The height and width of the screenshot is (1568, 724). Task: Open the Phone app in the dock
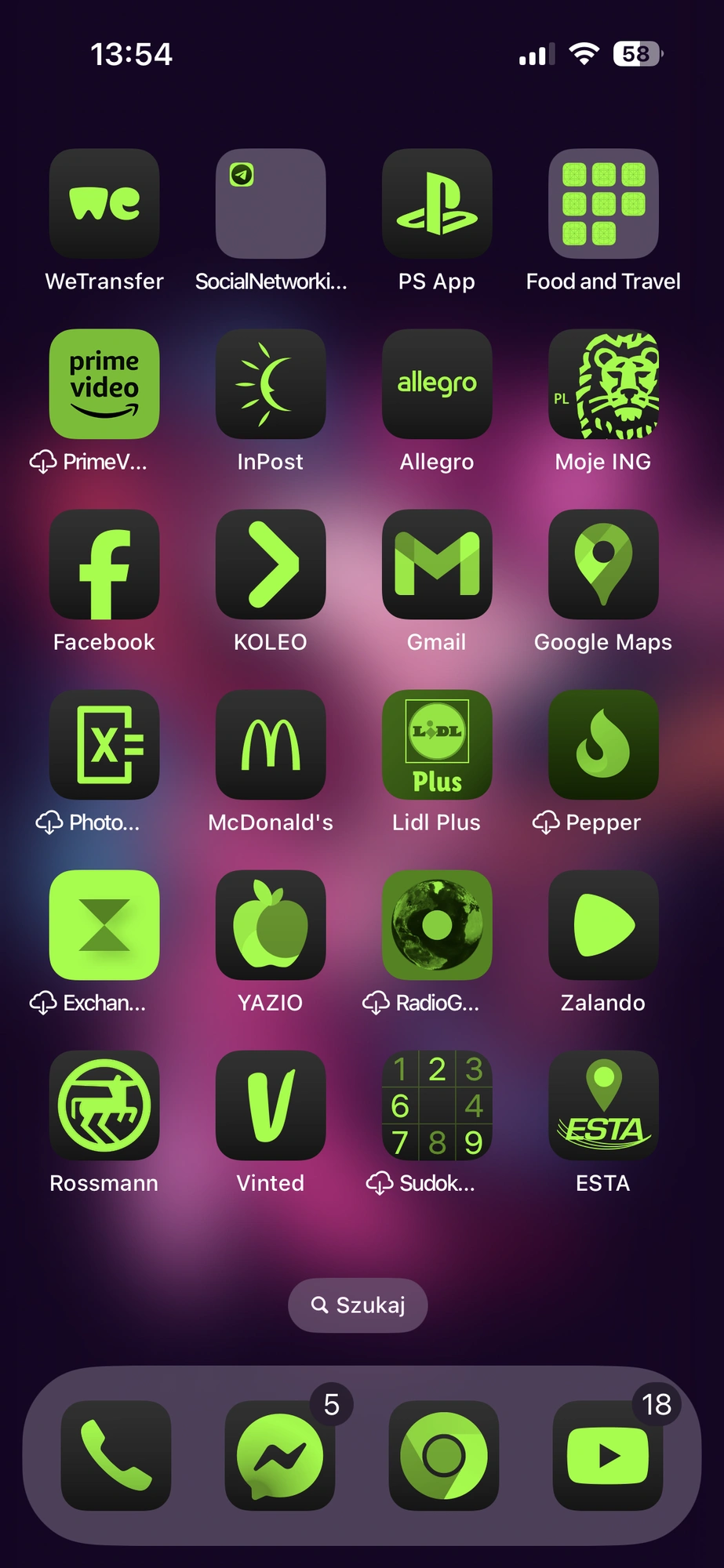116,1456
